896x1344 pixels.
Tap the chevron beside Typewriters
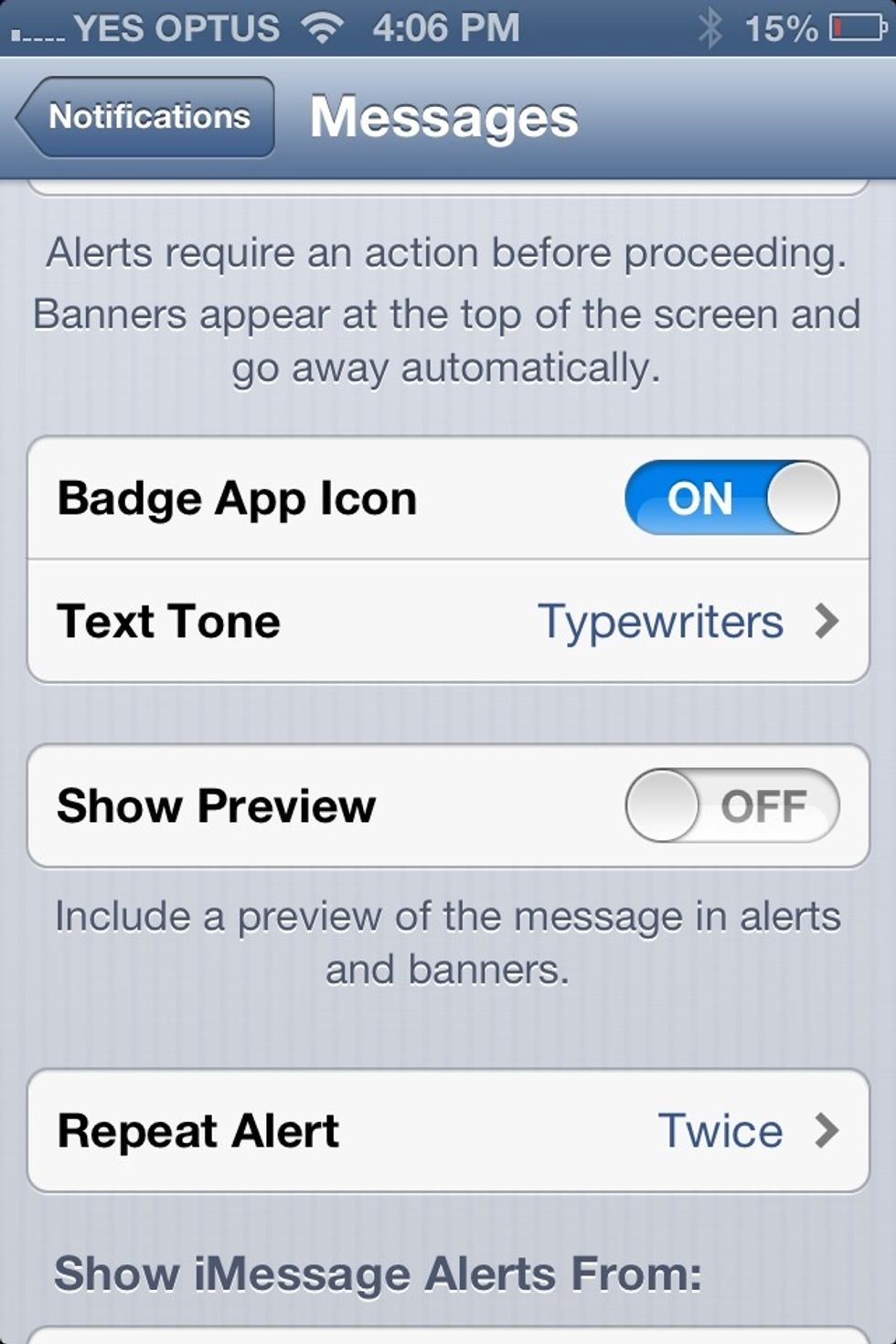point(829,621)
